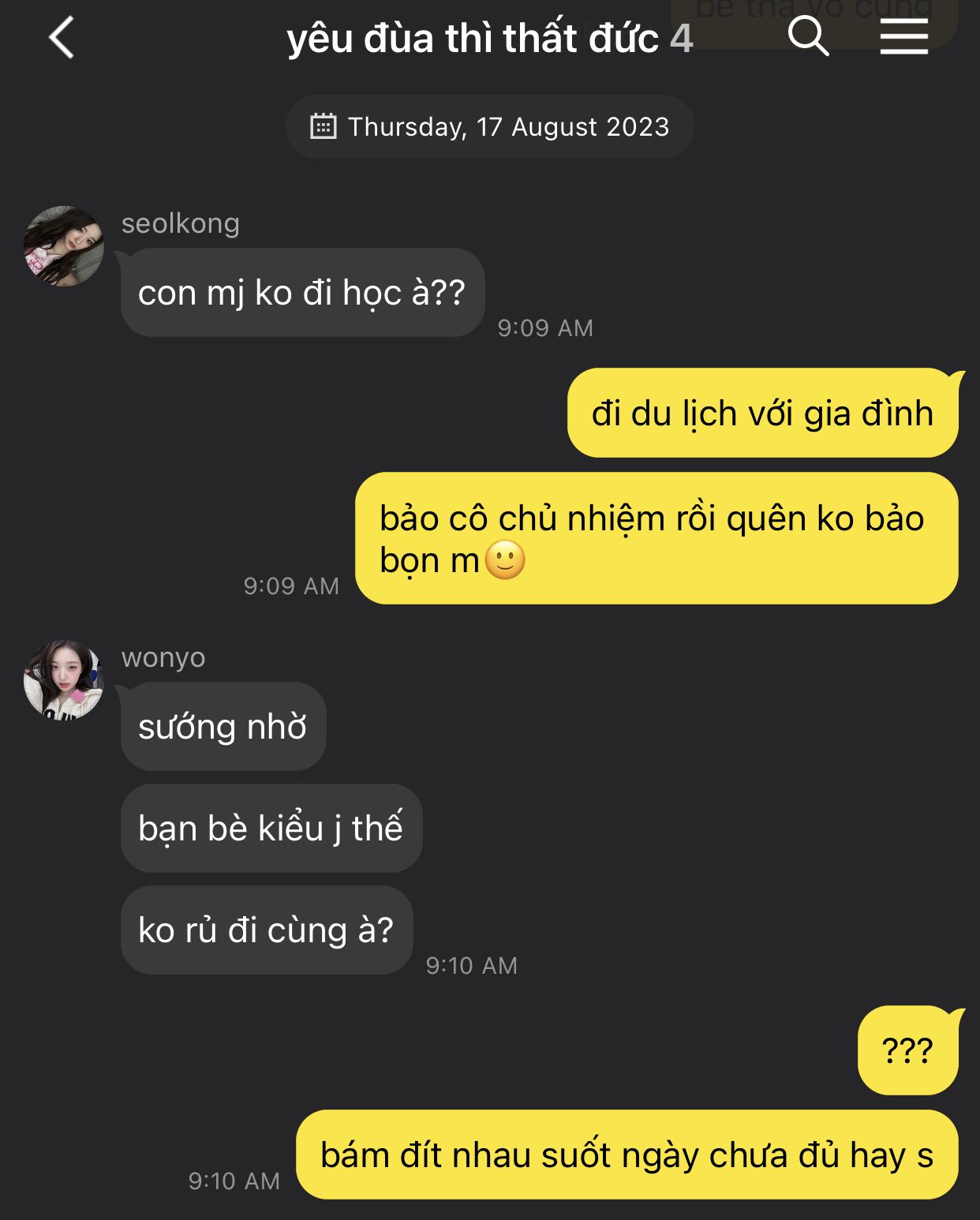The height and width of the screenshot is (1220, 980).
Task: Search within this chat
Action: 808,37
